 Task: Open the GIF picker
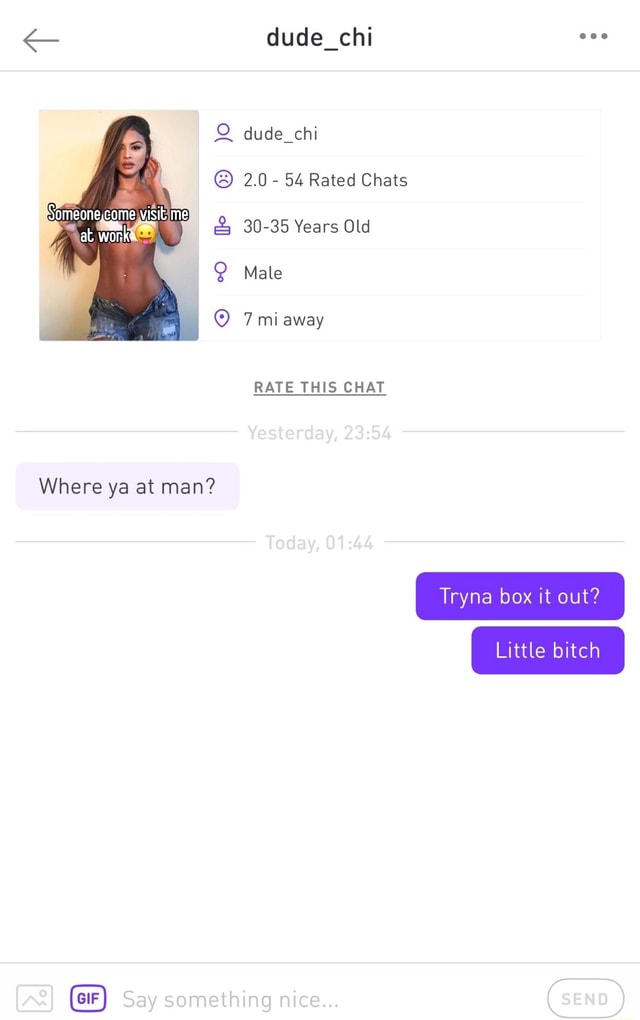point(88,998)
